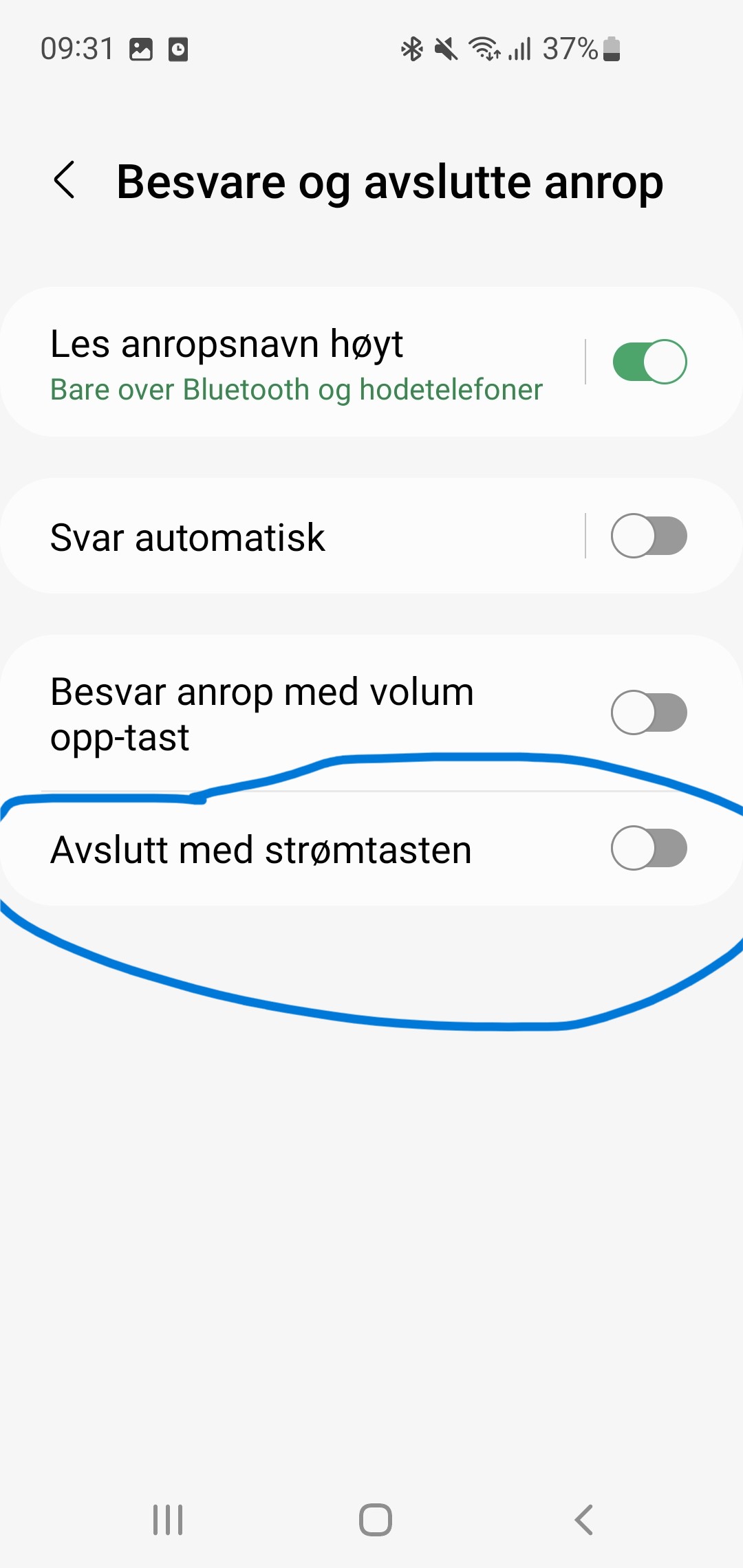Enable the Svar automatisk switch
Screen dimensions: 743x1568
(649, 536)
